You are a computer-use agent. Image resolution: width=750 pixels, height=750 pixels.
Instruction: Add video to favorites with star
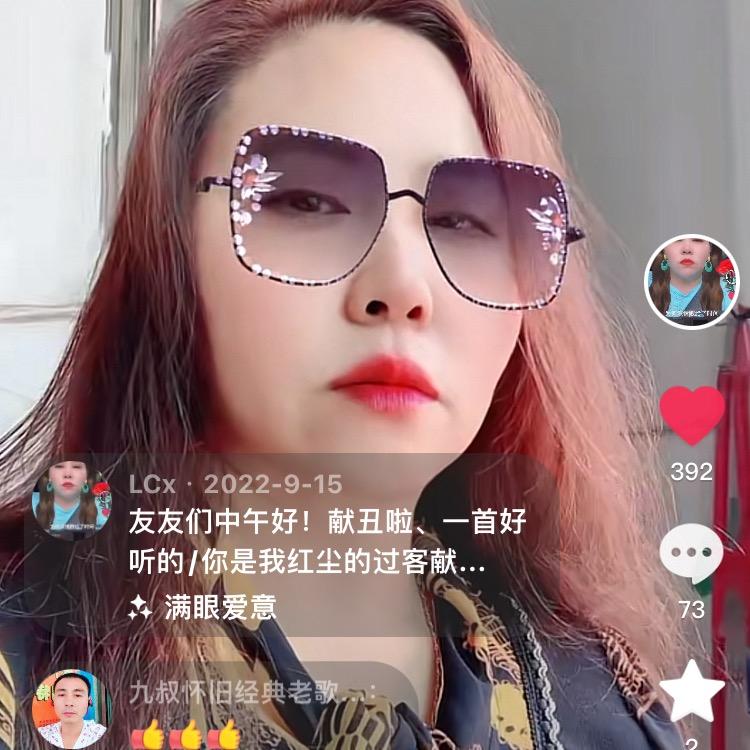693,691
